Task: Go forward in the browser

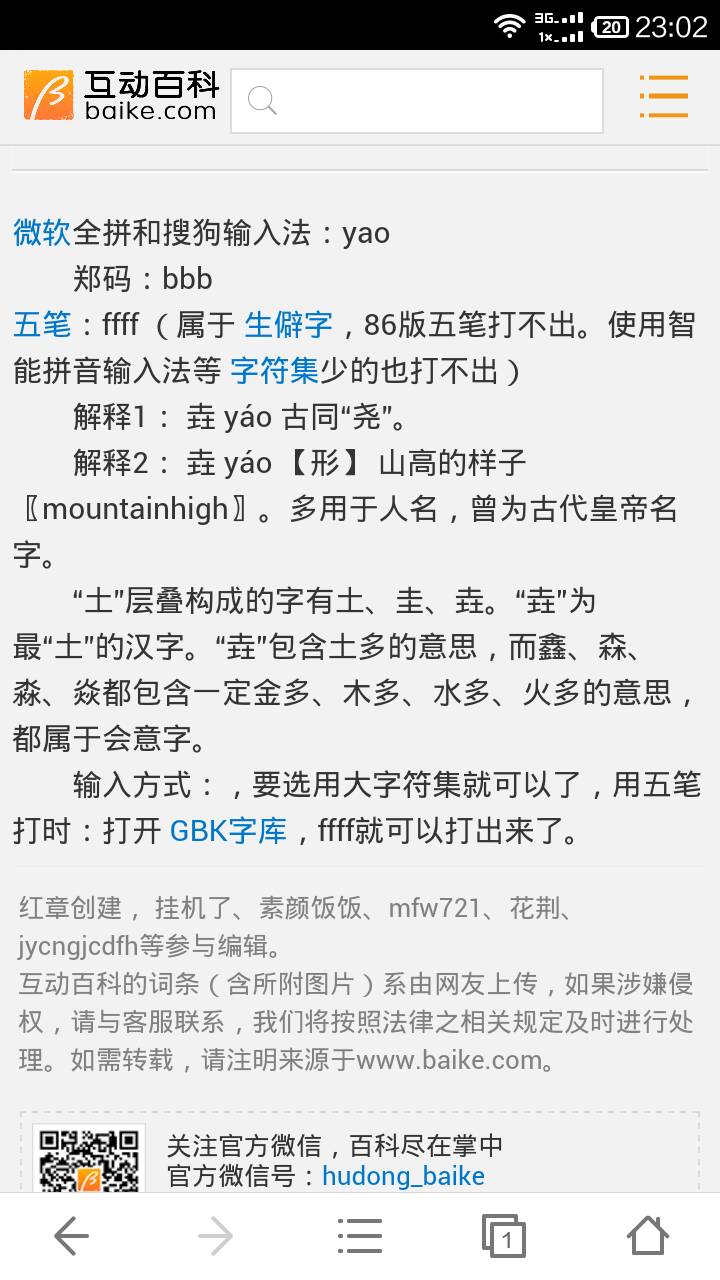Action: 215,1237
